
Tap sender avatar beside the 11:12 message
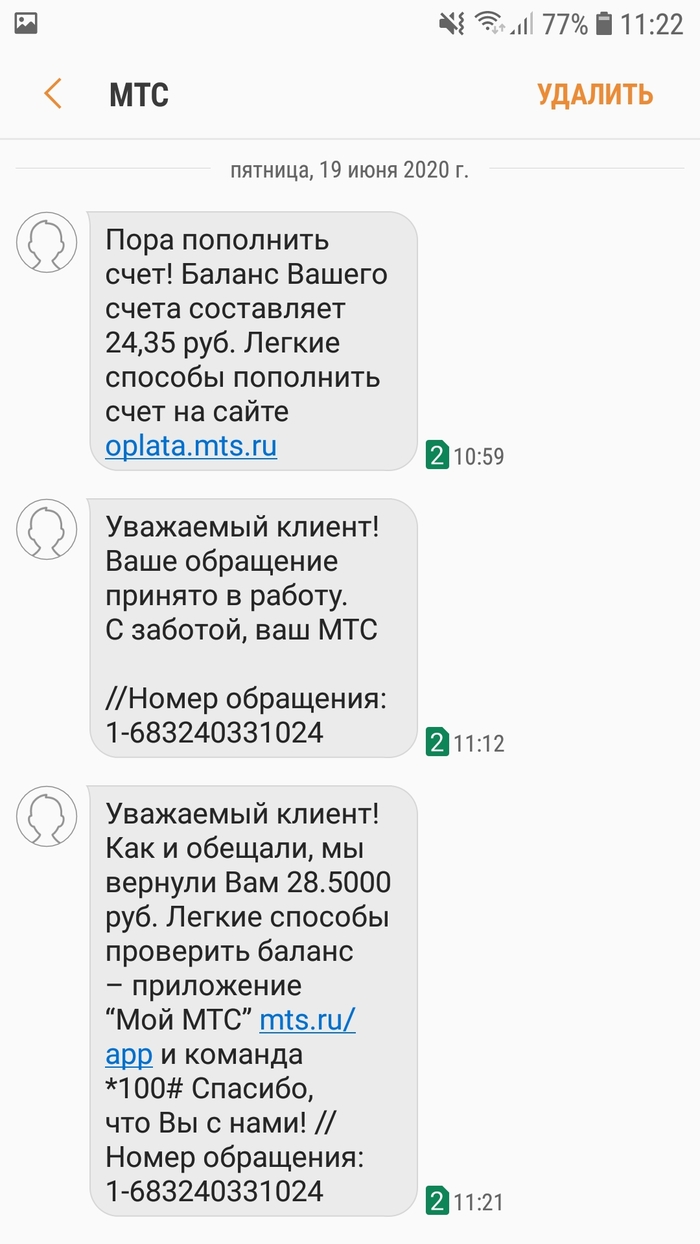(47, 529)
